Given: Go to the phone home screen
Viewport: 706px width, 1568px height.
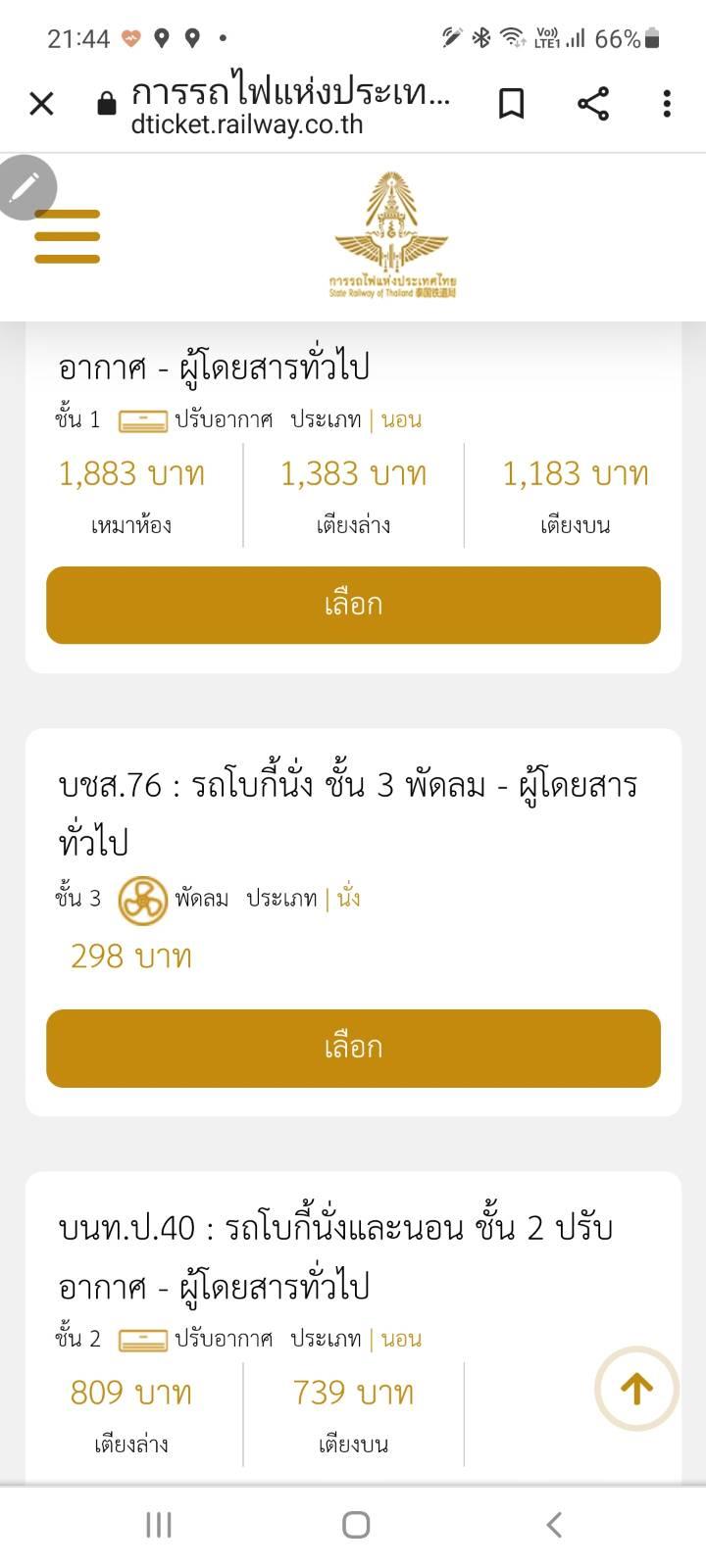Looking at the screenshot, I should pos(355,1524).
